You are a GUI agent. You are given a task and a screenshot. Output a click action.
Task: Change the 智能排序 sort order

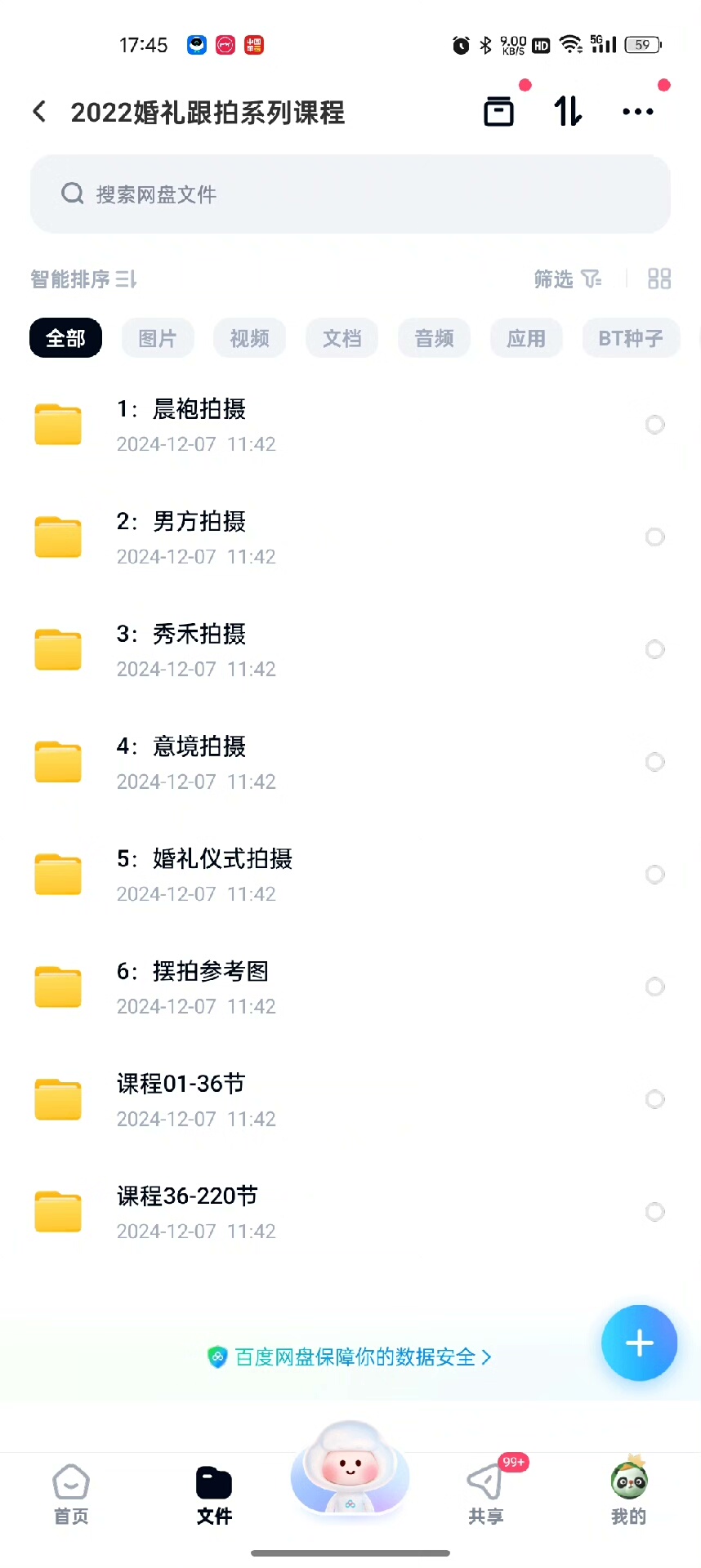[x=83, y=279]
